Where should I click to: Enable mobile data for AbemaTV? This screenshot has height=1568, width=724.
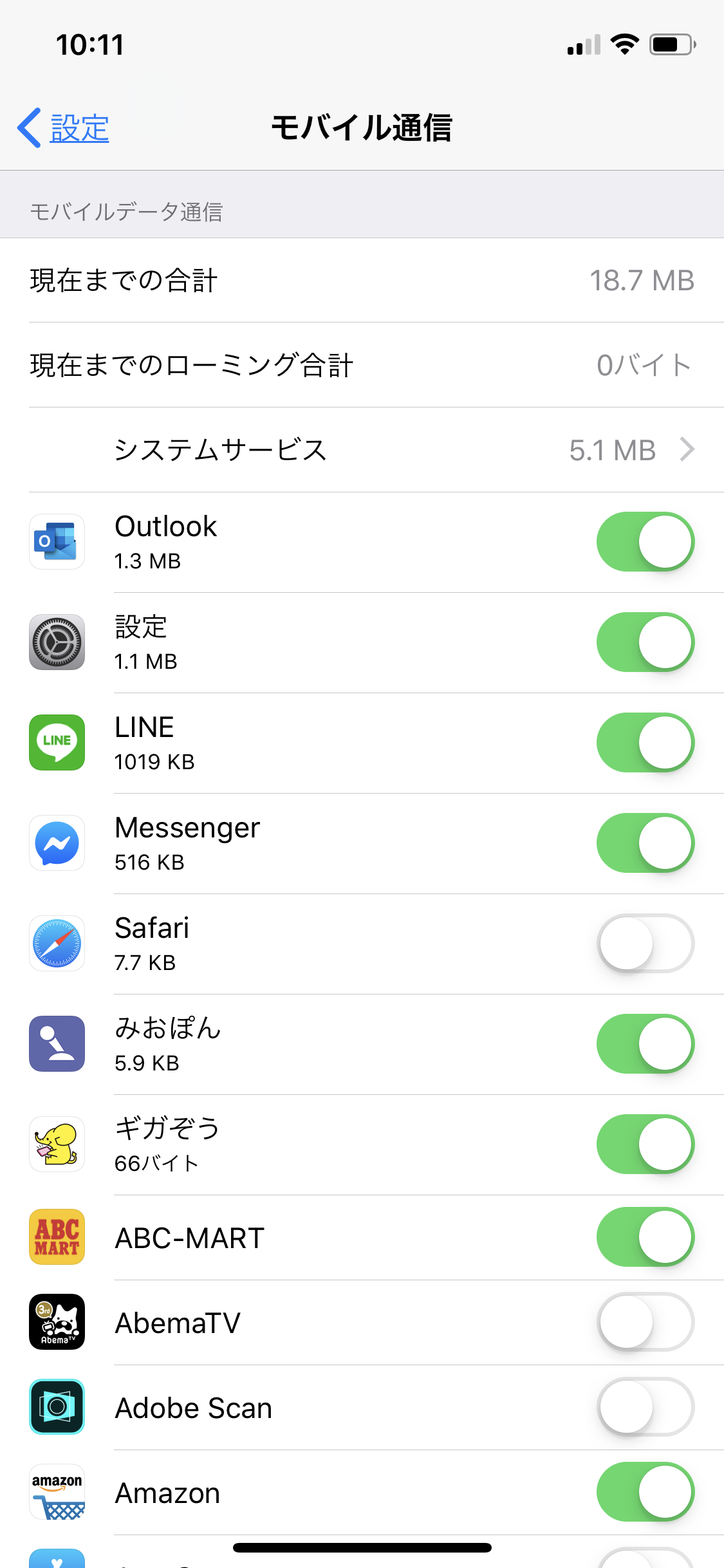point(645,1322)
